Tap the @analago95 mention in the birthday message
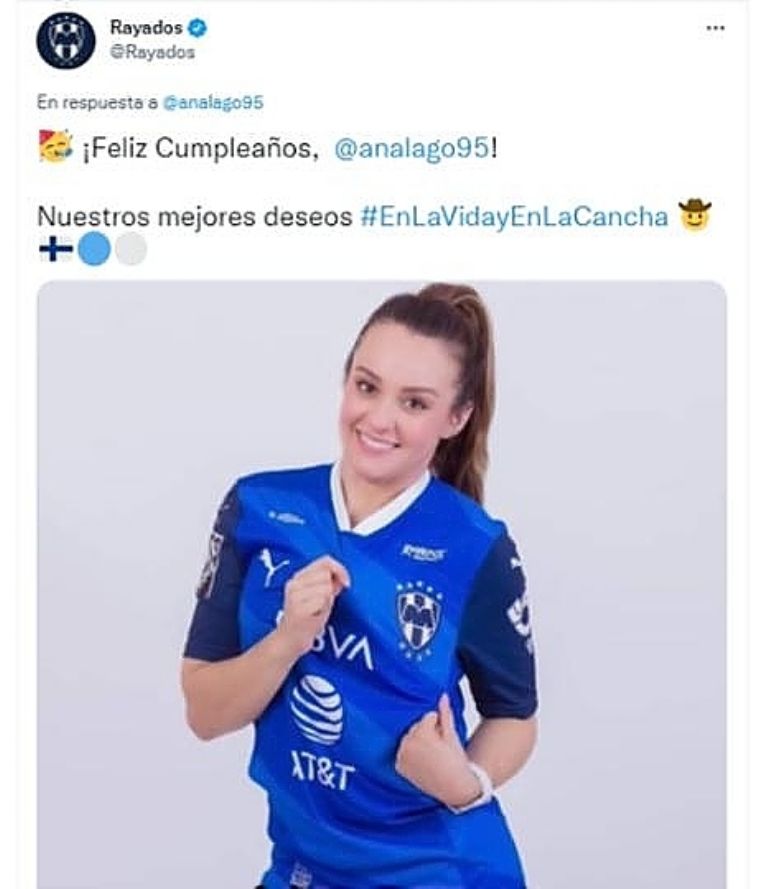Image resolution: width=768 pixels, height=889 pixels. point(410,150)
